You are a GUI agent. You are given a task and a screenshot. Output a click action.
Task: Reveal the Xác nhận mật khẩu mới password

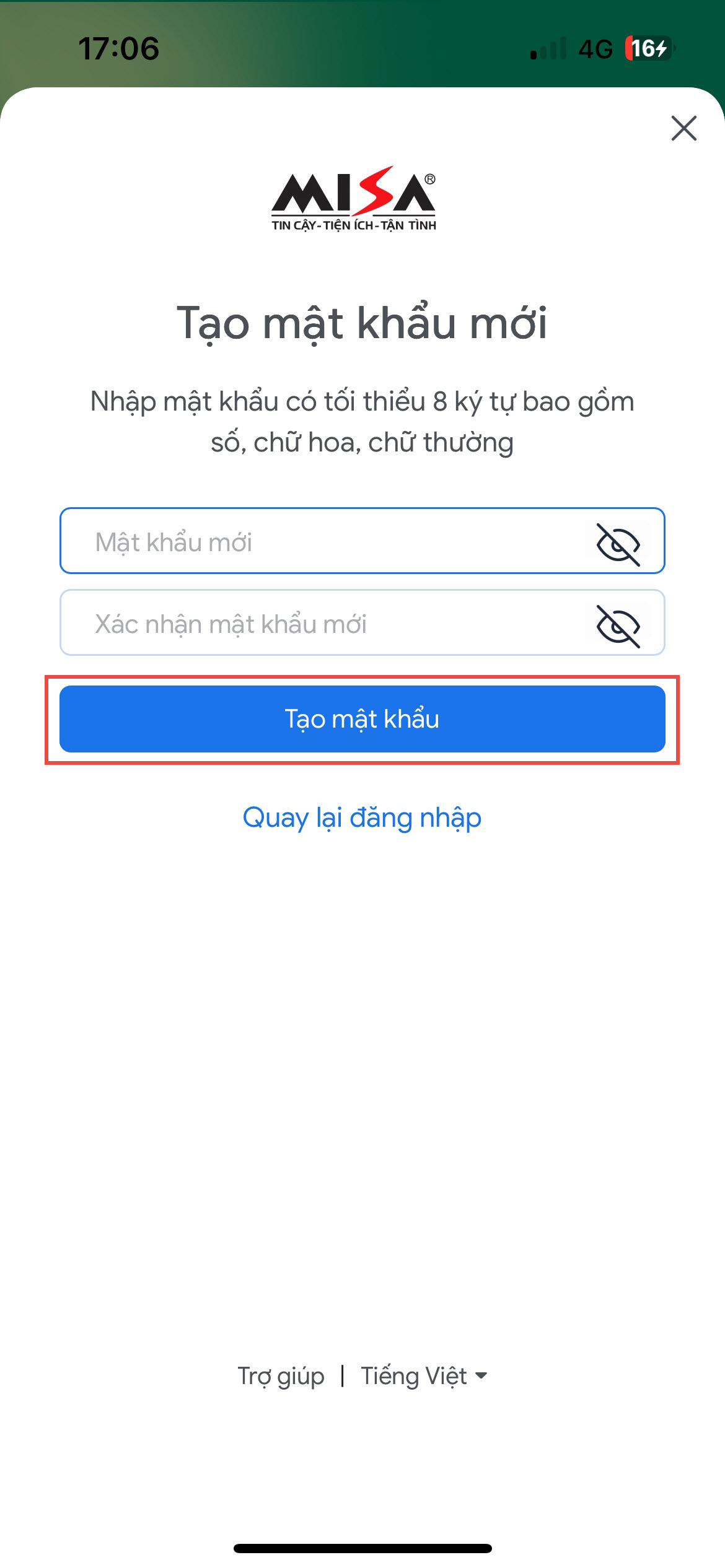coord(618,625)
